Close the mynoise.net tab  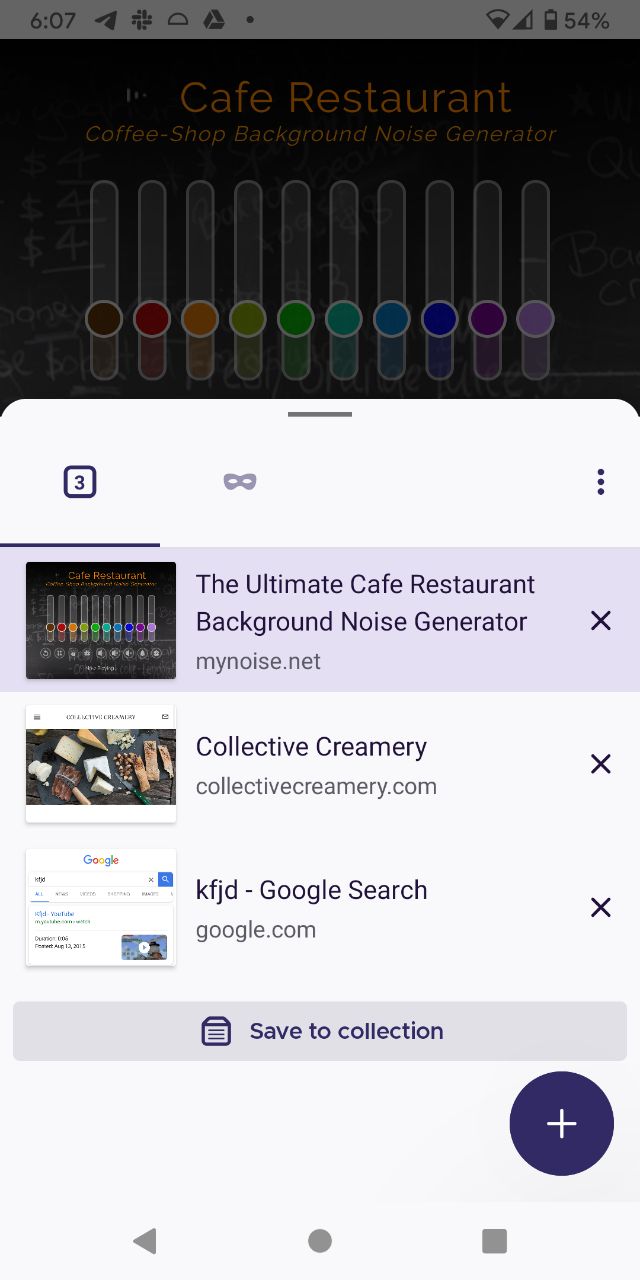pos(600,621)
